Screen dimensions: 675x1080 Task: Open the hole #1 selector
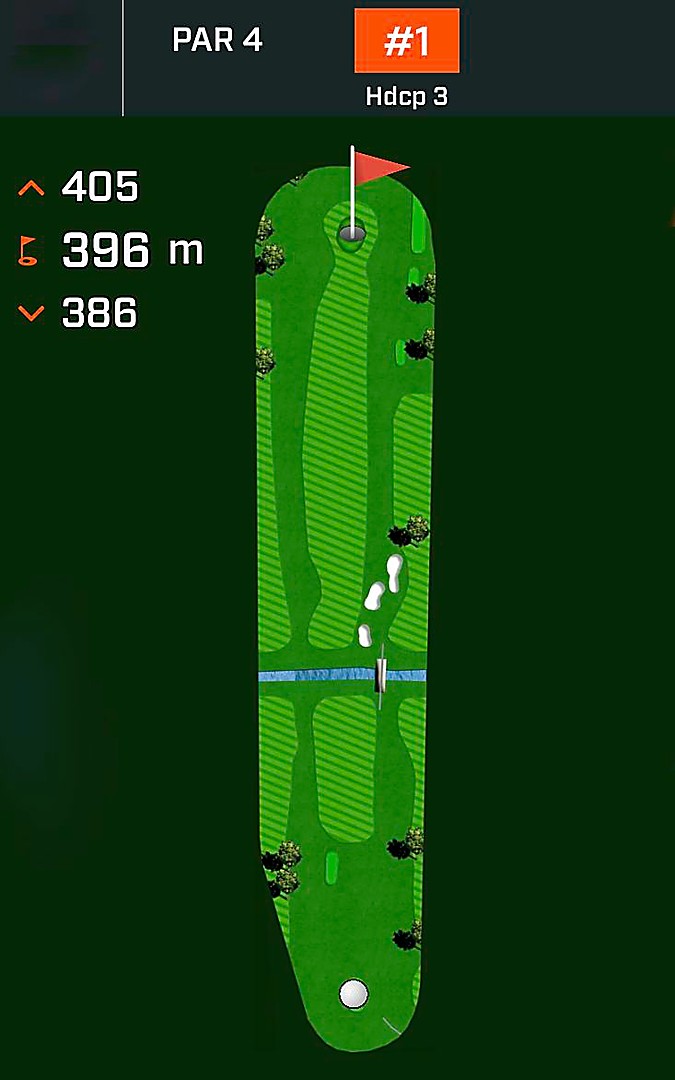coord(406,42)
